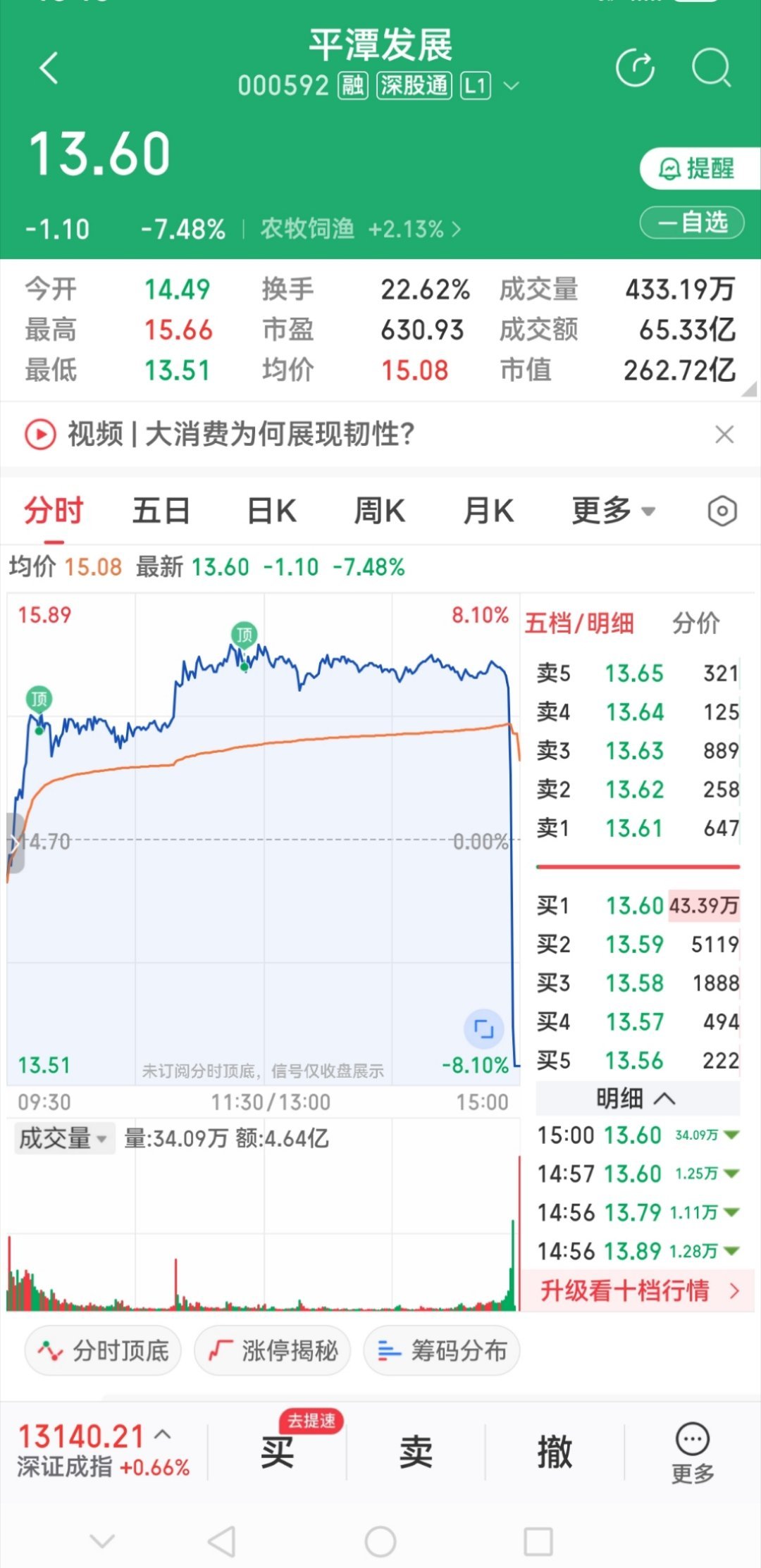Select the 分时顶底 feature
Image resolution: width=761 pixels, height=1568 pixels.
(x=102, y=1350)
